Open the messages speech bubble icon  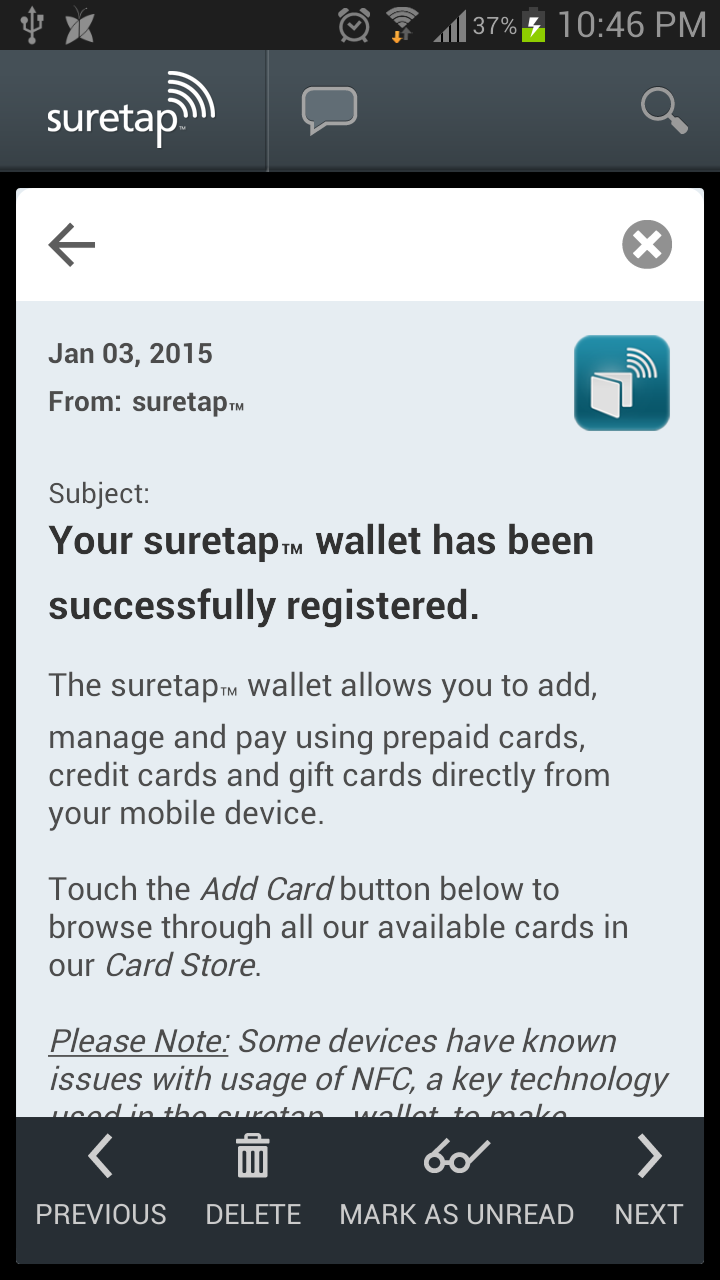329,111
